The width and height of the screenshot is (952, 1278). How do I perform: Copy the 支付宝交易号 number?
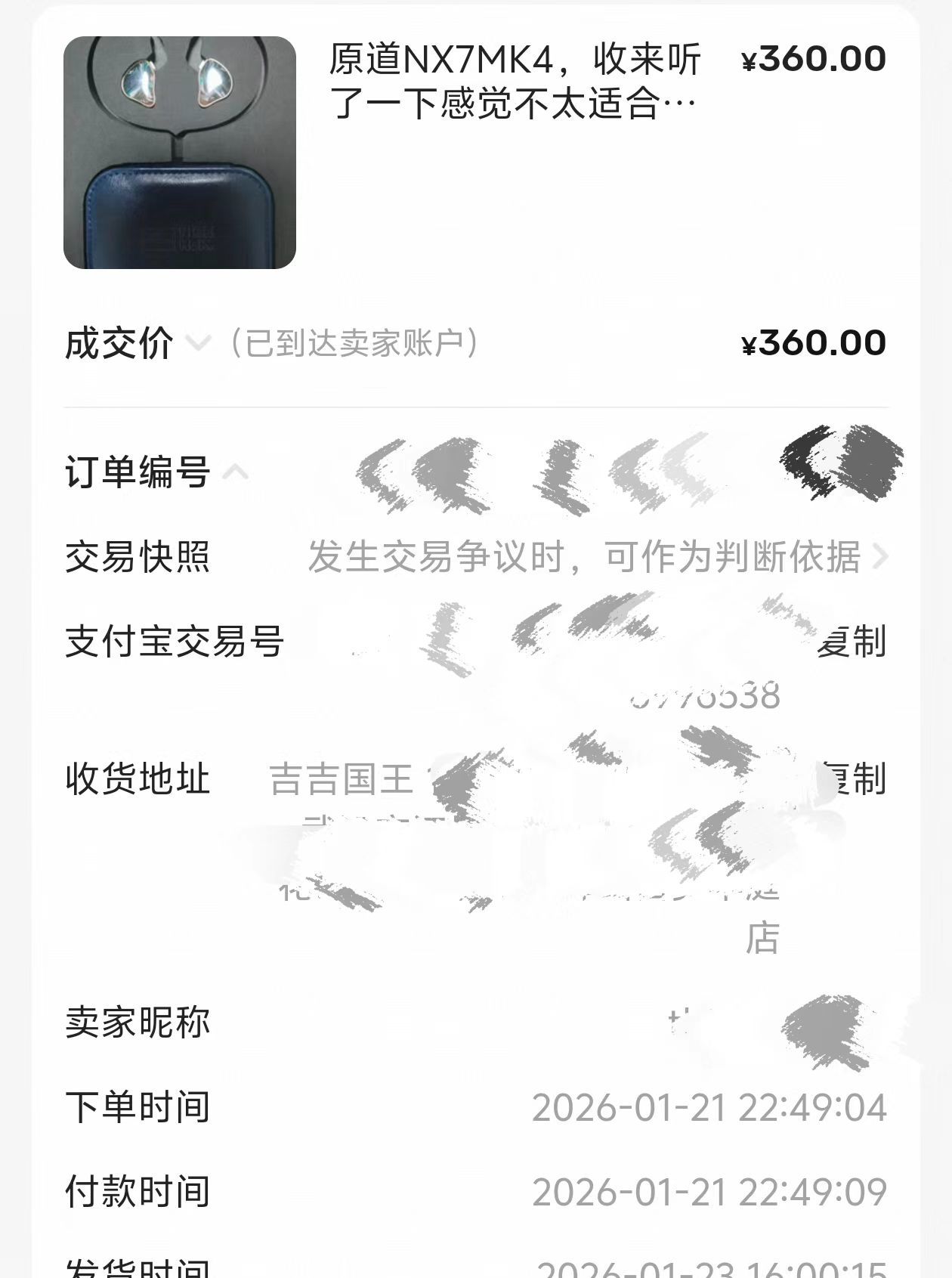coord(854,642)
